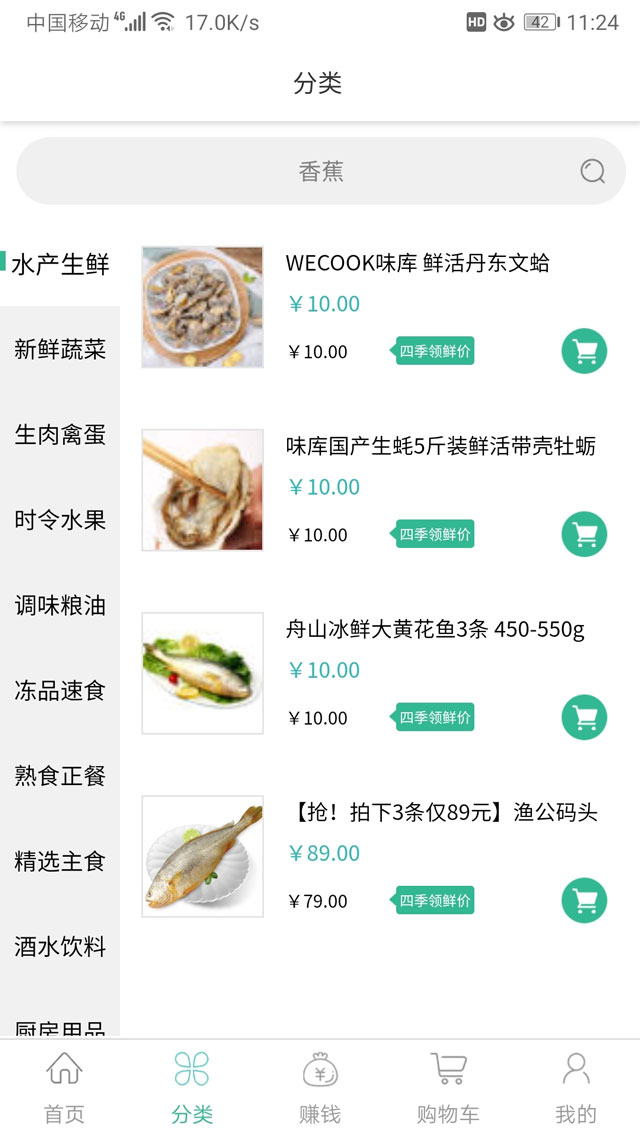Switch to the 赚钱 tab
The height and width of the screenshot is (1138, 640).
pos(320,1087)
